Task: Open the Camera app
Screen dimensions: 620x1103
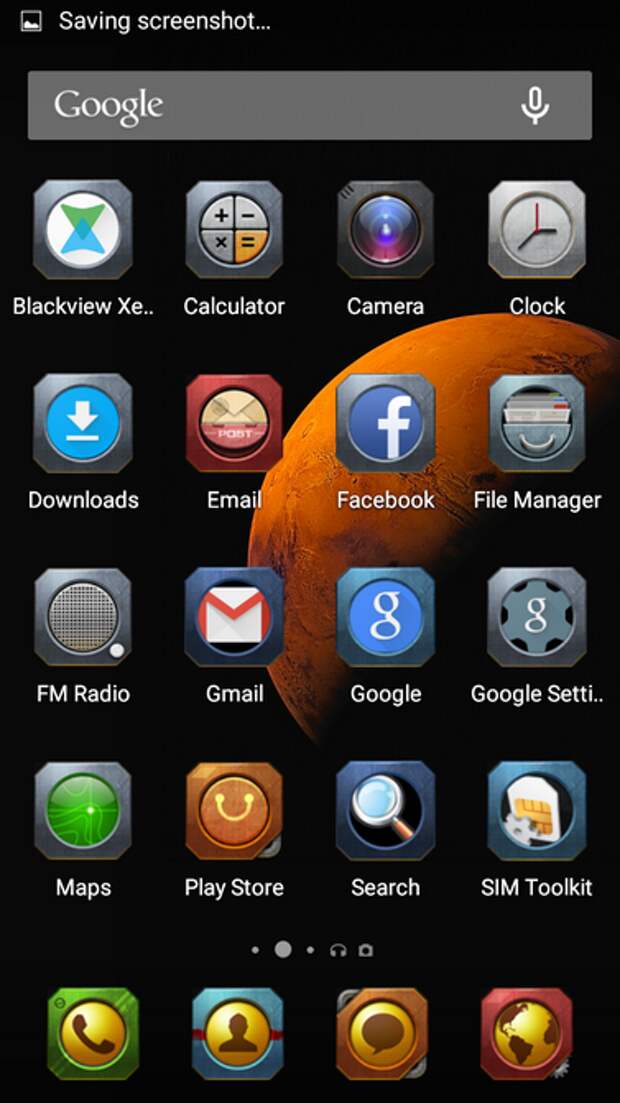Action: [x=385, y=230]
